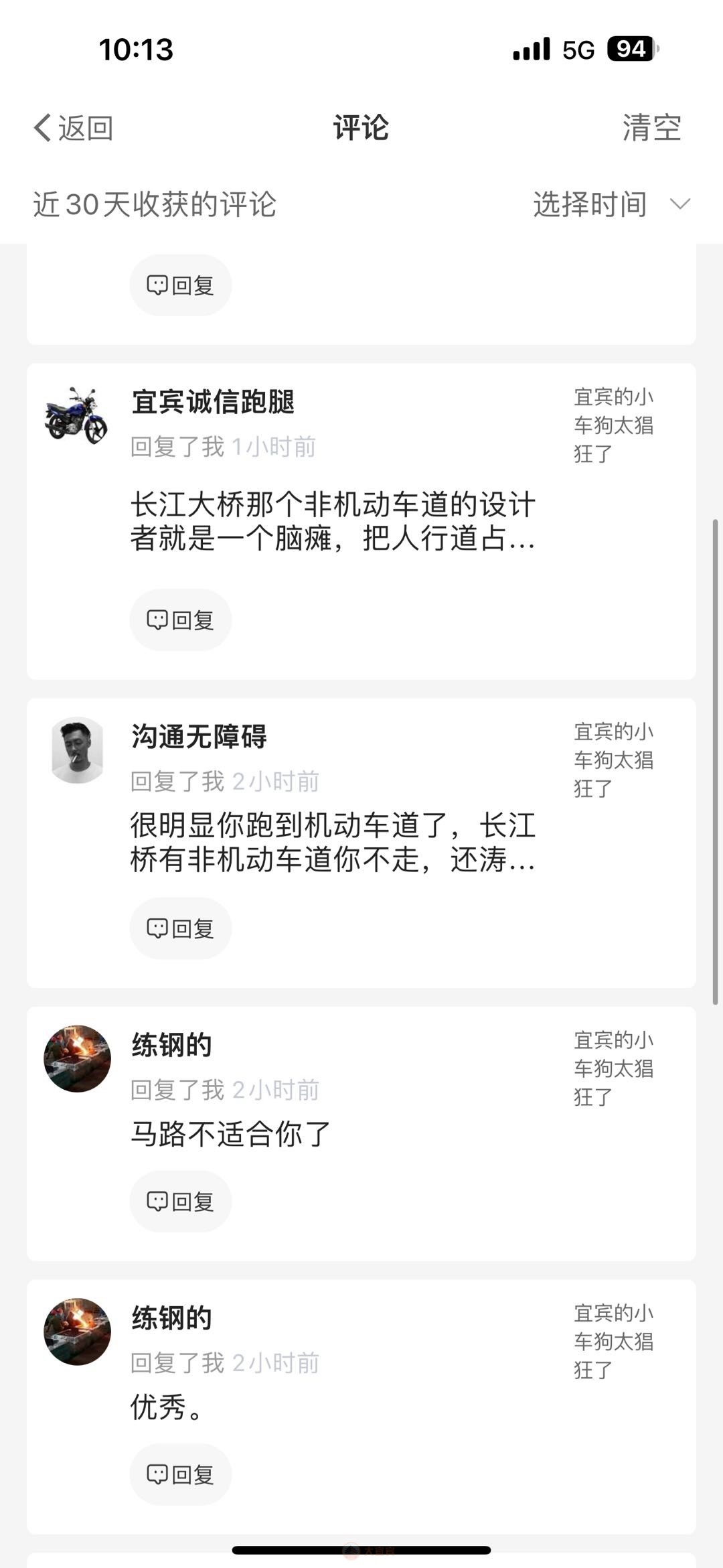
Task: Open 练钢的 avatar beside 优秀 comment
Action: [x=77, y=1332]
